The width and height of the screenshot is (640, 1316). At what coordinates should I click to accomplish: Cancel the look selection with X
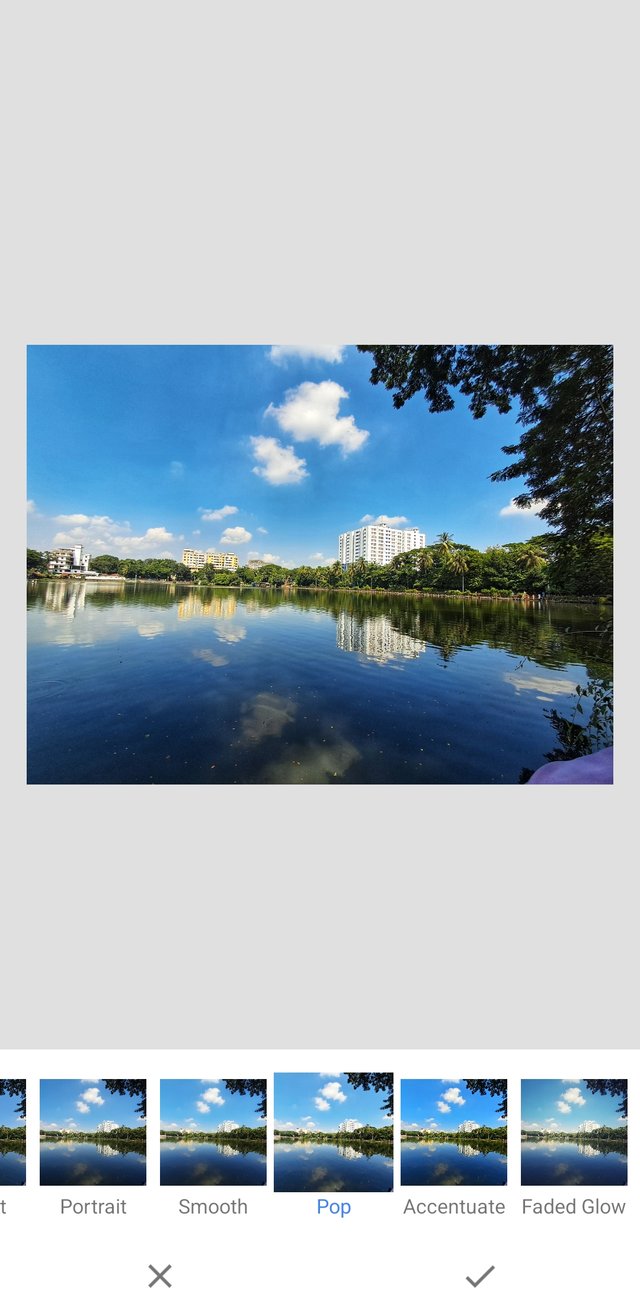[x=160, y=1276]
